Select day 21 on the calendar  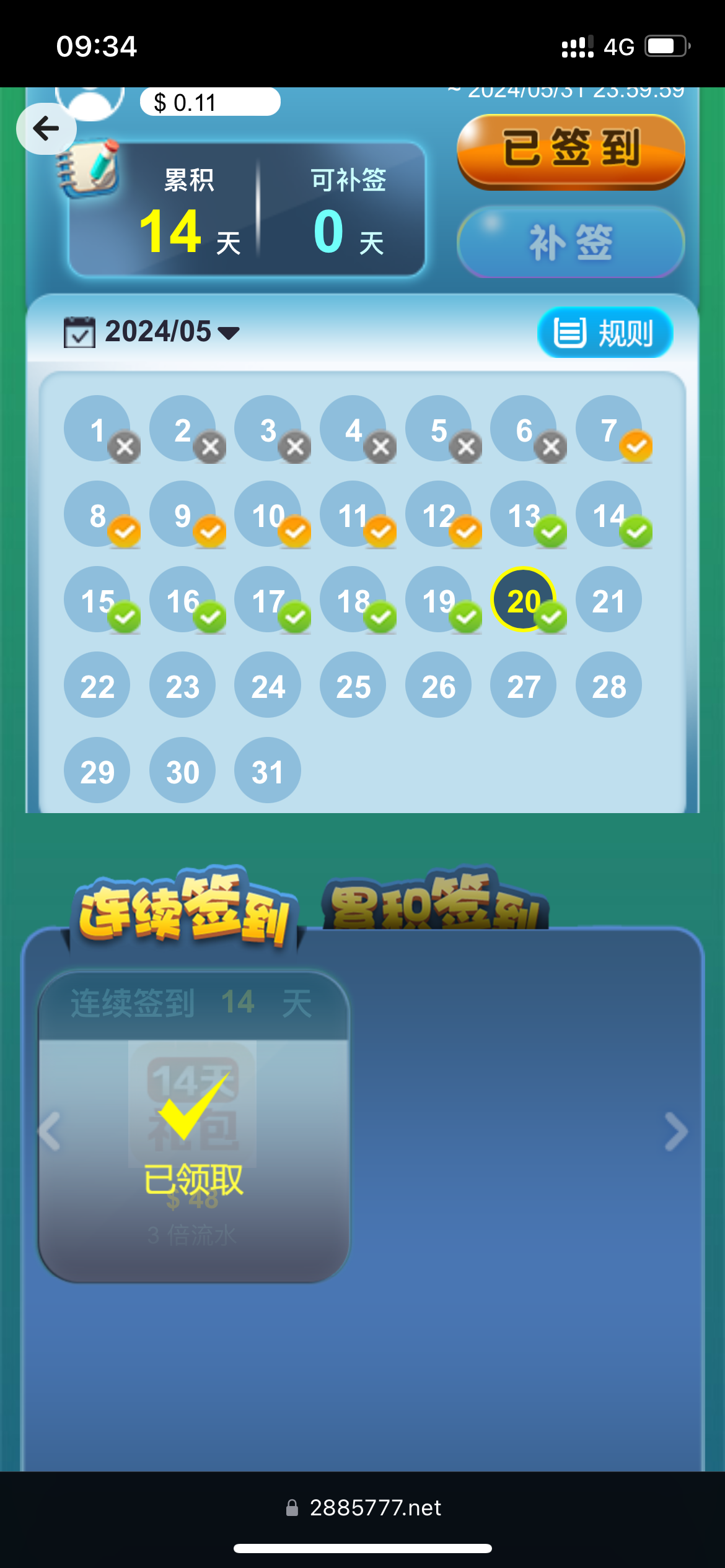(x=608, y=599)
